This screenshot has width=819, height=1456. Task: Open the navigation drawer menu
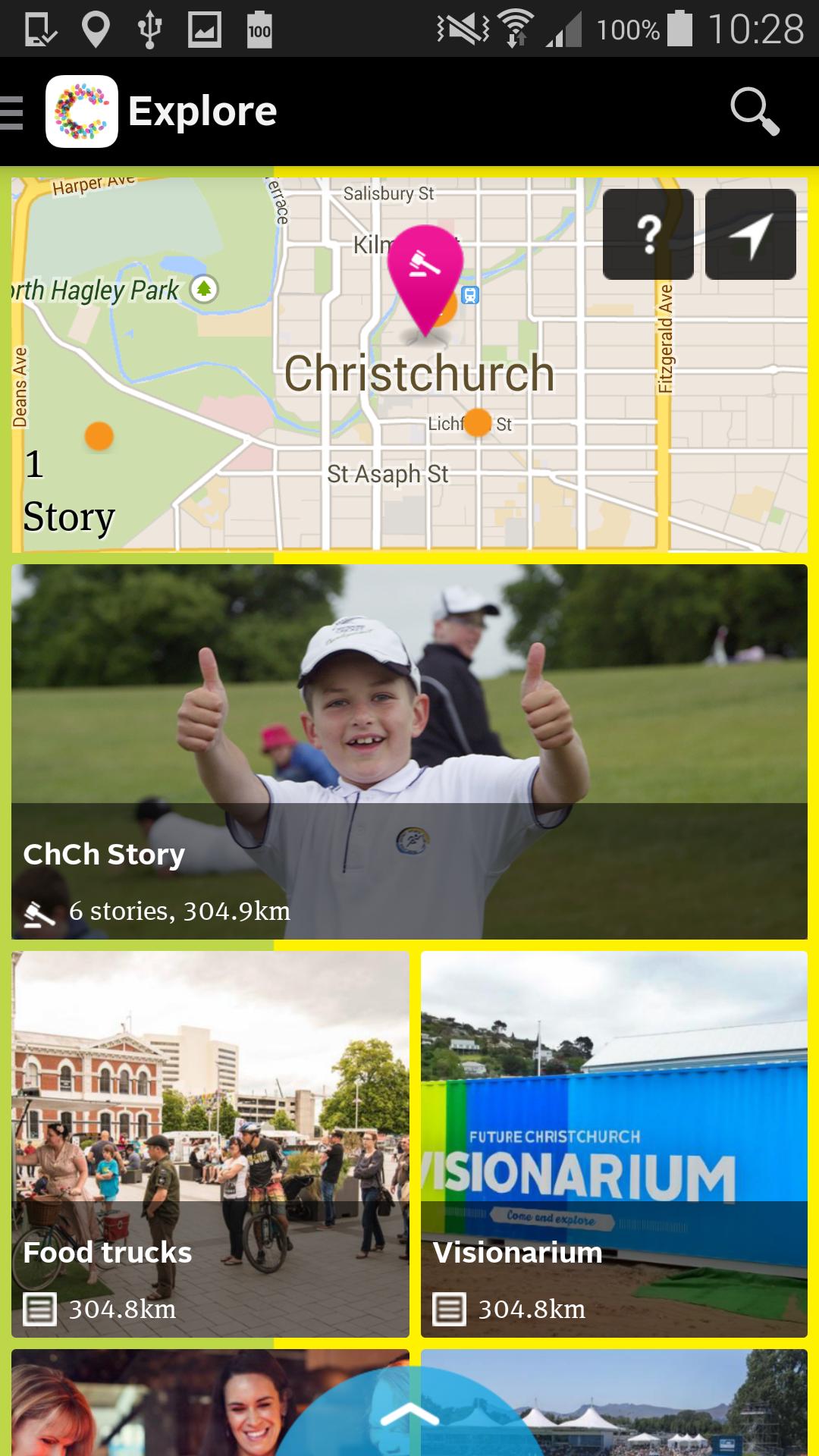14,112
